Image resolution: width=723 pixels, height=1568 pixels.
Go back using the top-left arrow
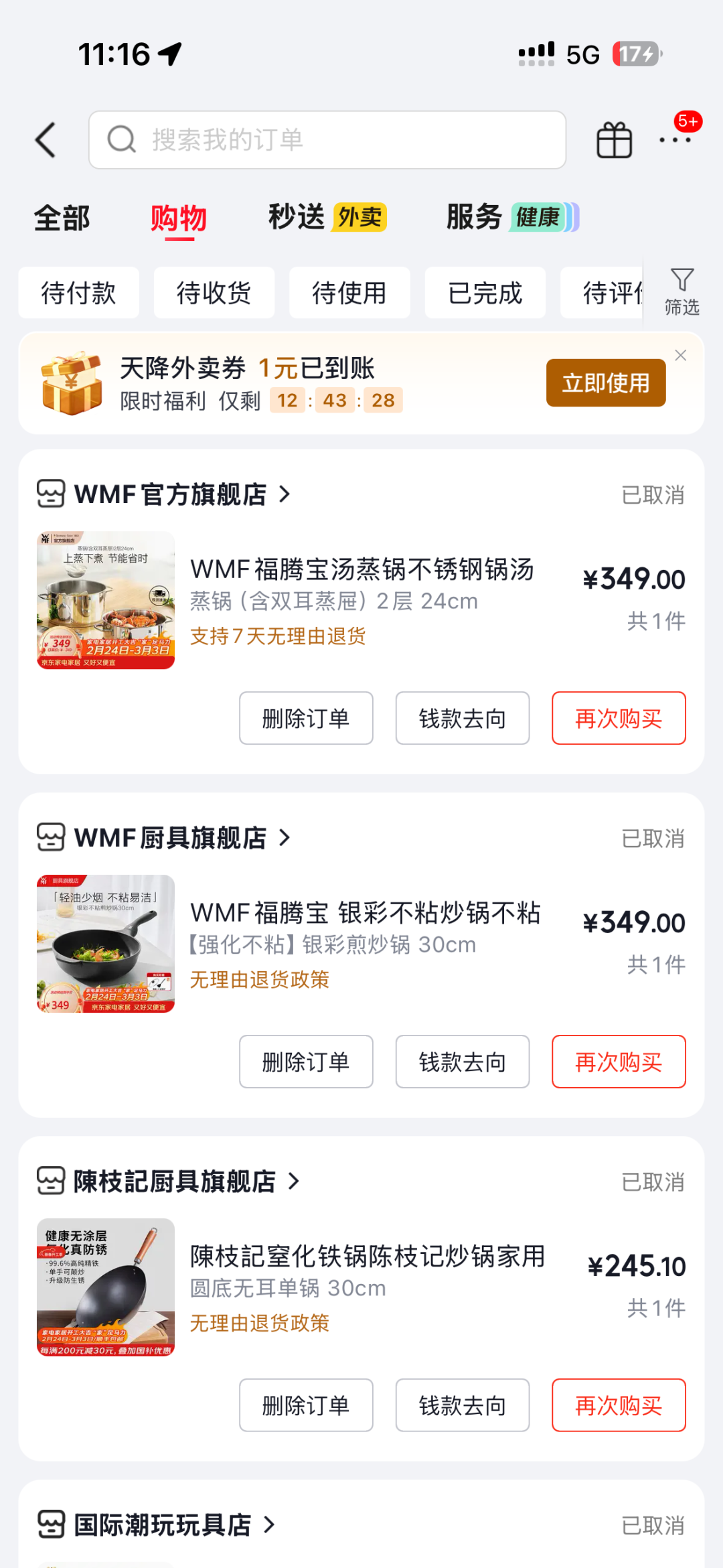[x=46, y=140]
